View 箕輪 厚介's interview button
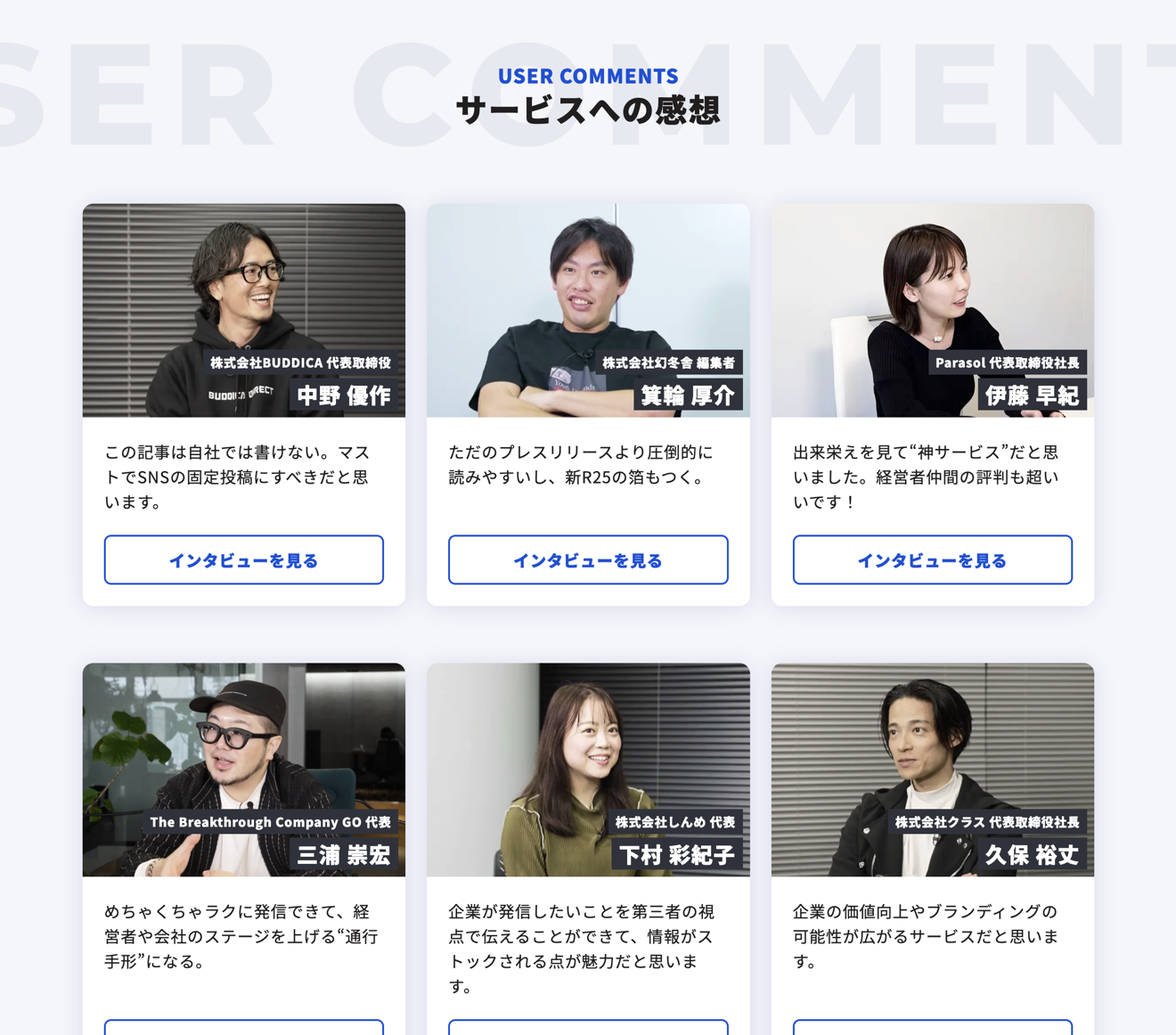 [x=588, y=560]
